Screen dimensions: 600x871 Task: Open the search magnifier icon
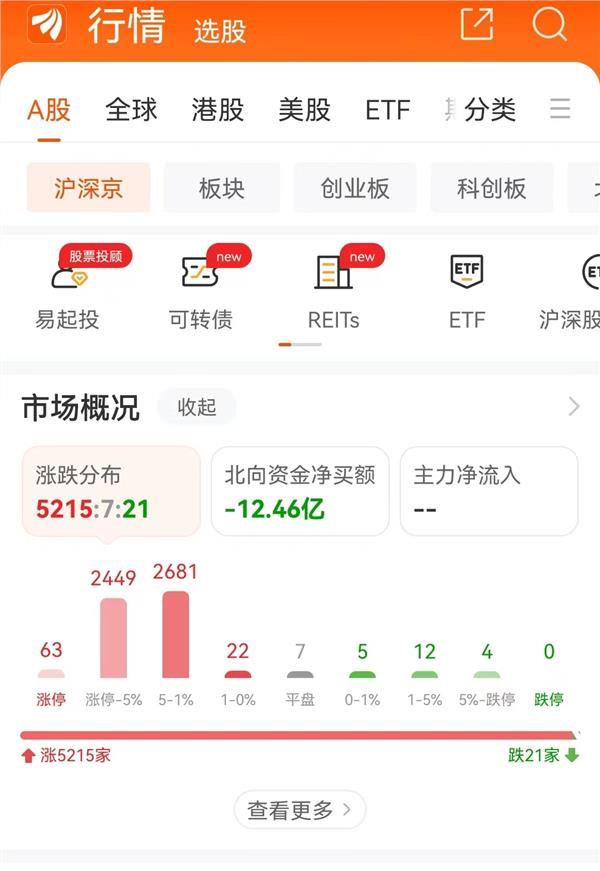coord(549,24)
